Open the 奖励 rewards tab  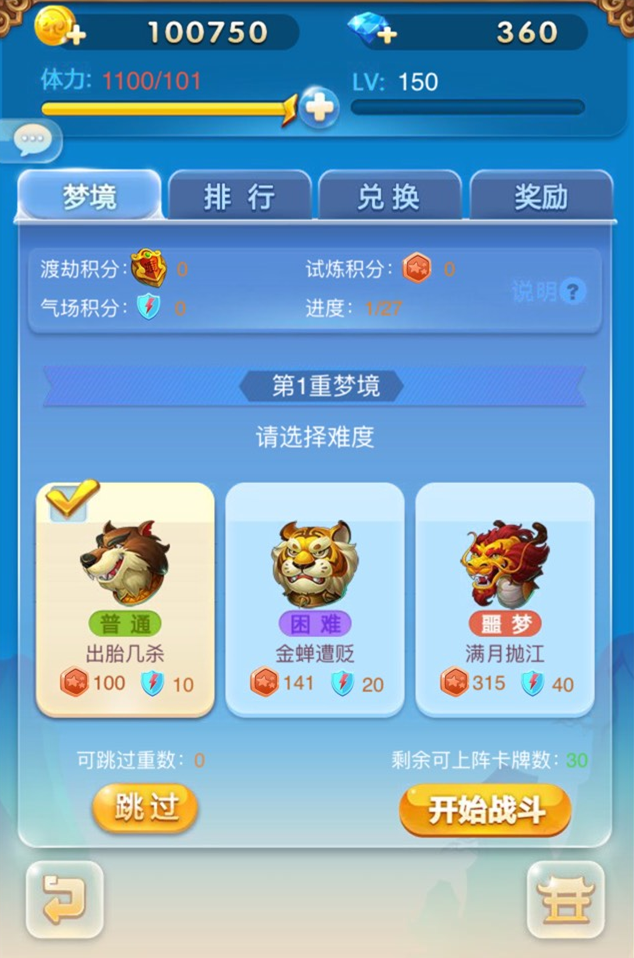[x=540, y=197]
